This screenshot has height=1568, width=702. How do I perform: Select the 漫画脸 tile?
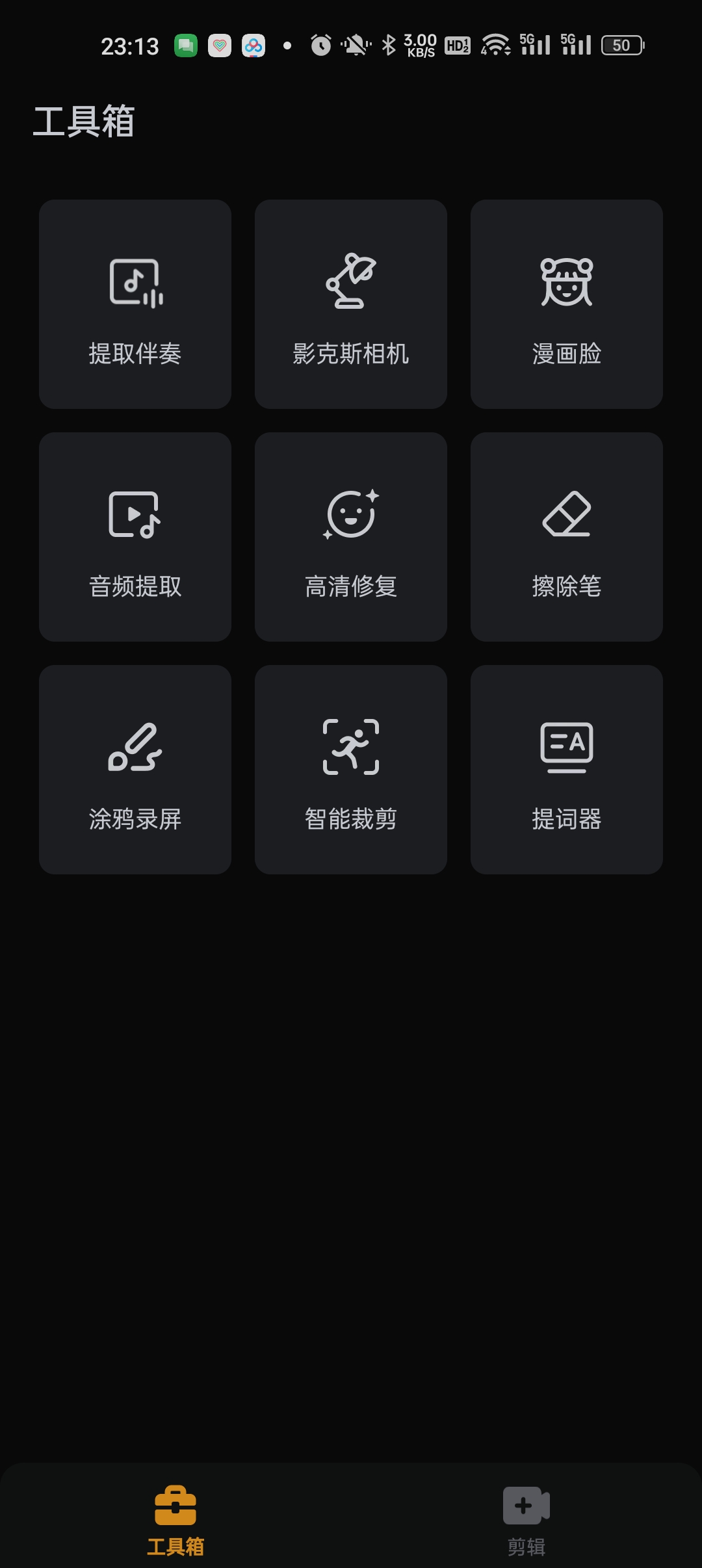point(567,304)
